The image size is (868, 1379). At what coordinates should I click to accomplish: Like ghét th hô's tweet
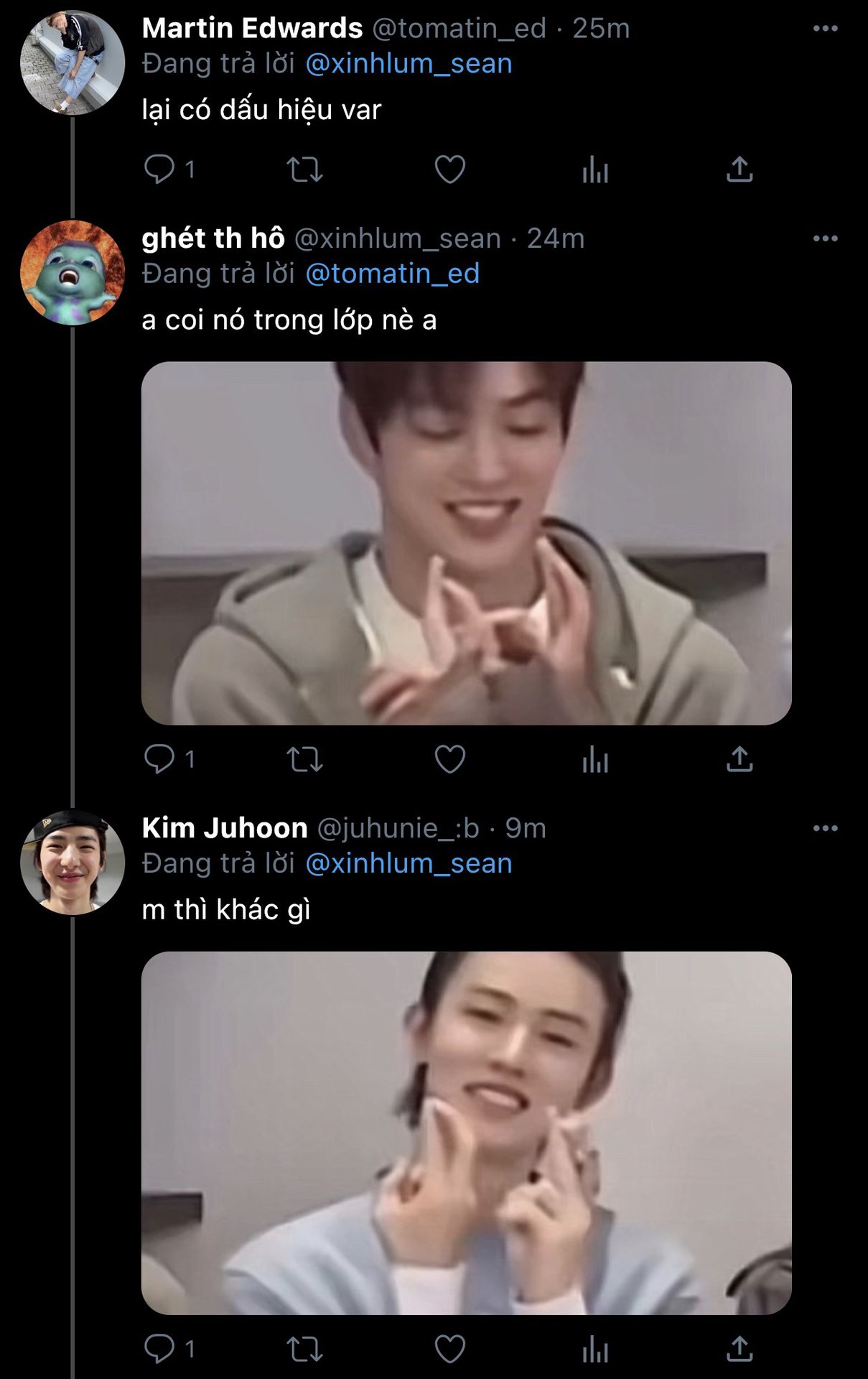[x=450, y=759]
